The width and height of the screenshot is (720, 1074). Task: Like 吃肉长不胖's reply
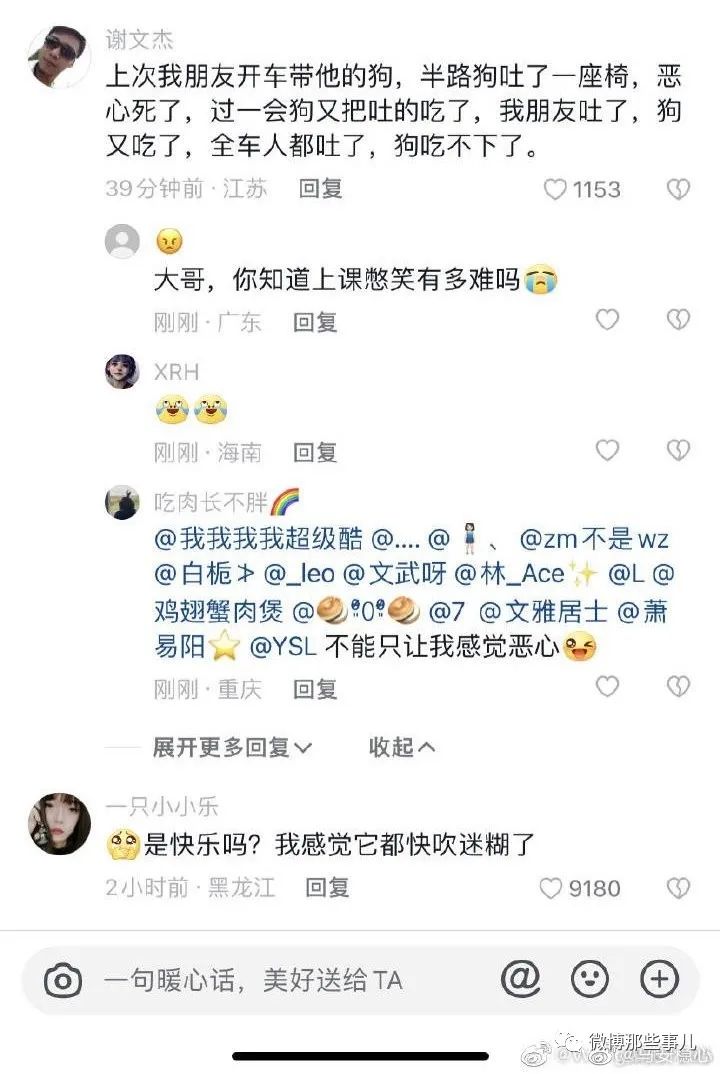pyautogui.click(x=607, y=687)
